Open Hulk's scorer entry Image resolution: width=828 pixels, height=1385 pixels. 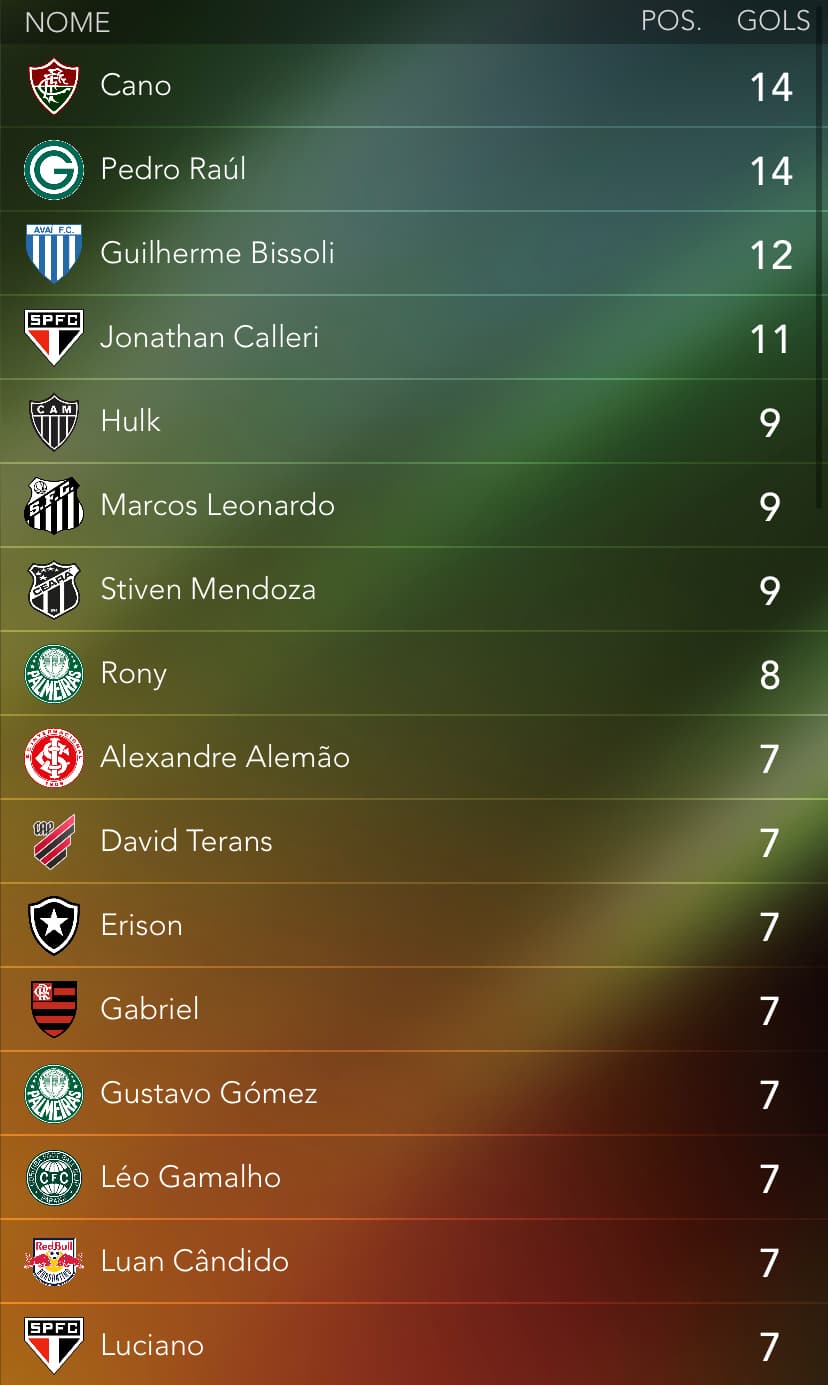click(x=414, y=421)
